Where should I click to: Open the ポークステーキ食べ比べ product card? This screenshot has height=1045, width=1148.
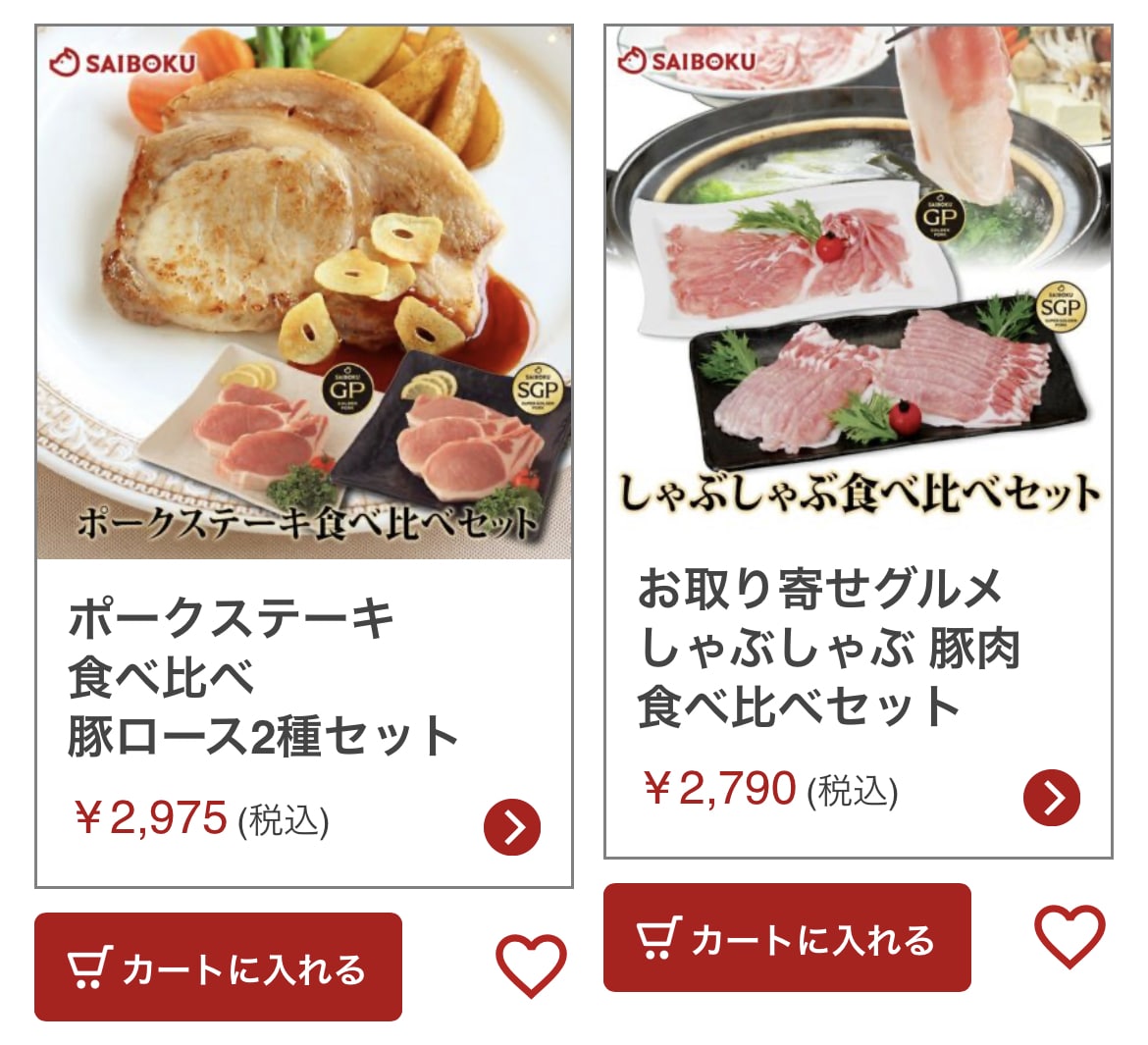pos(304,294)
